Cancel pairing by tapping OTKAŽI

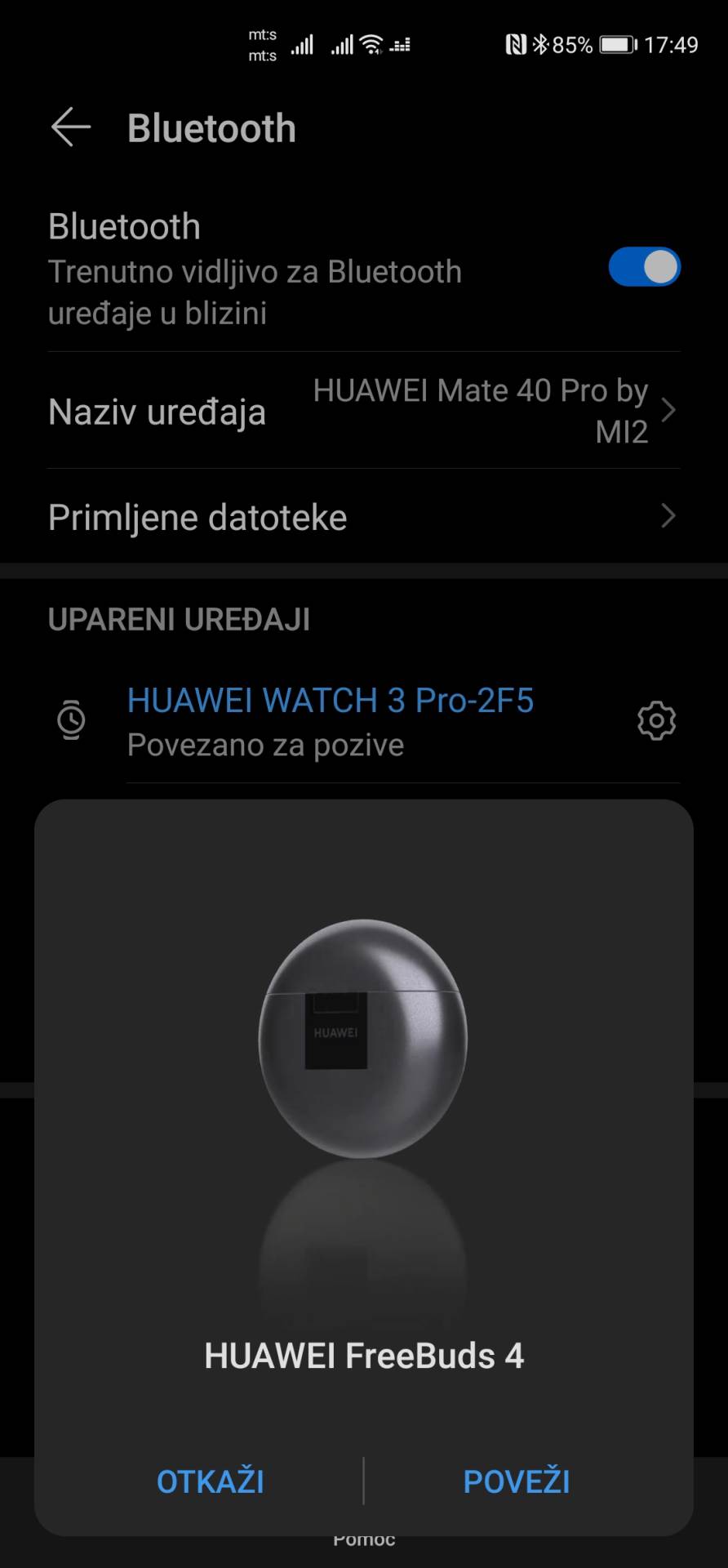click(x=211, y=1481)
